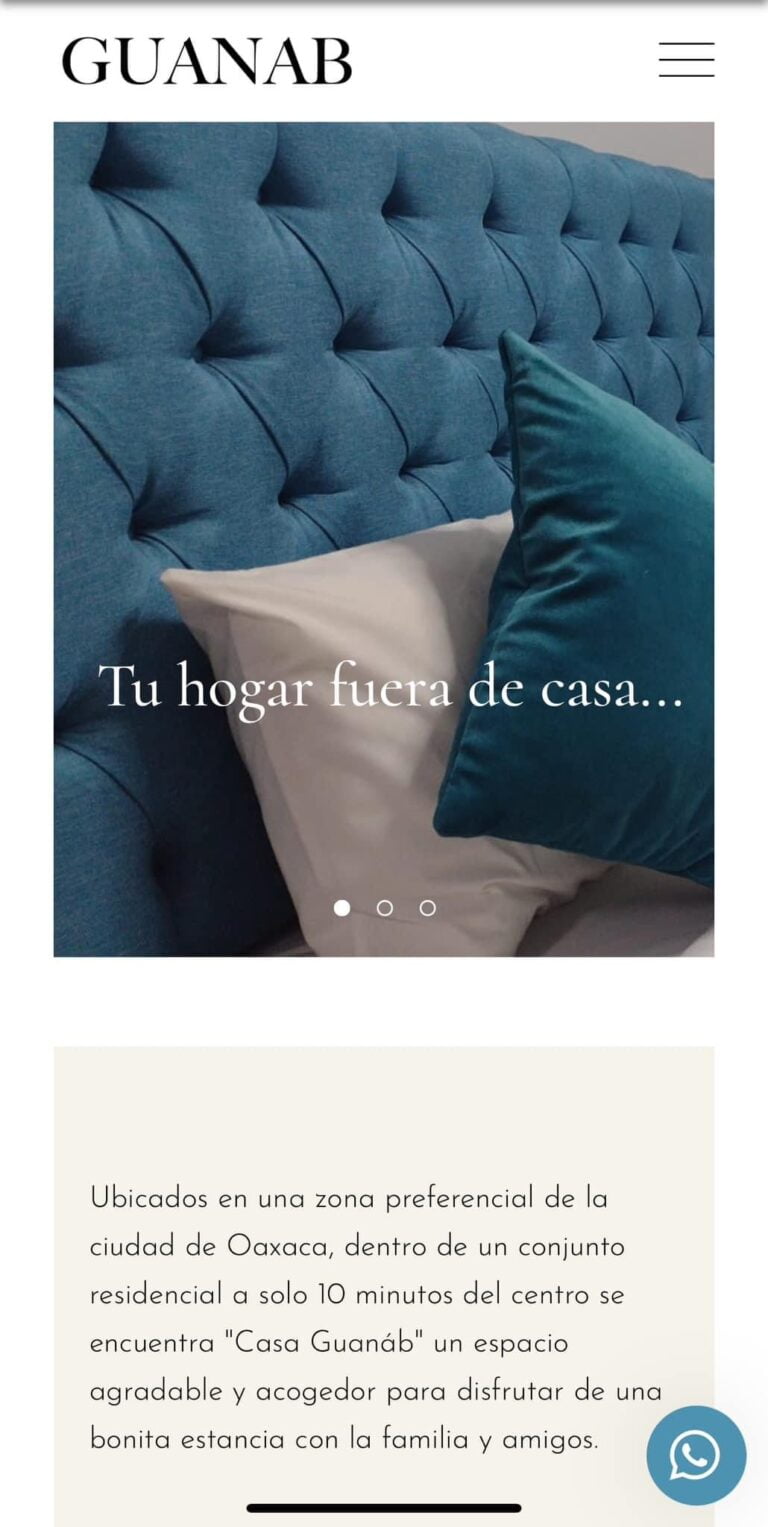768x1527 pixels.
Task: Jump to the third slide dot
Action: coord(427,908)
